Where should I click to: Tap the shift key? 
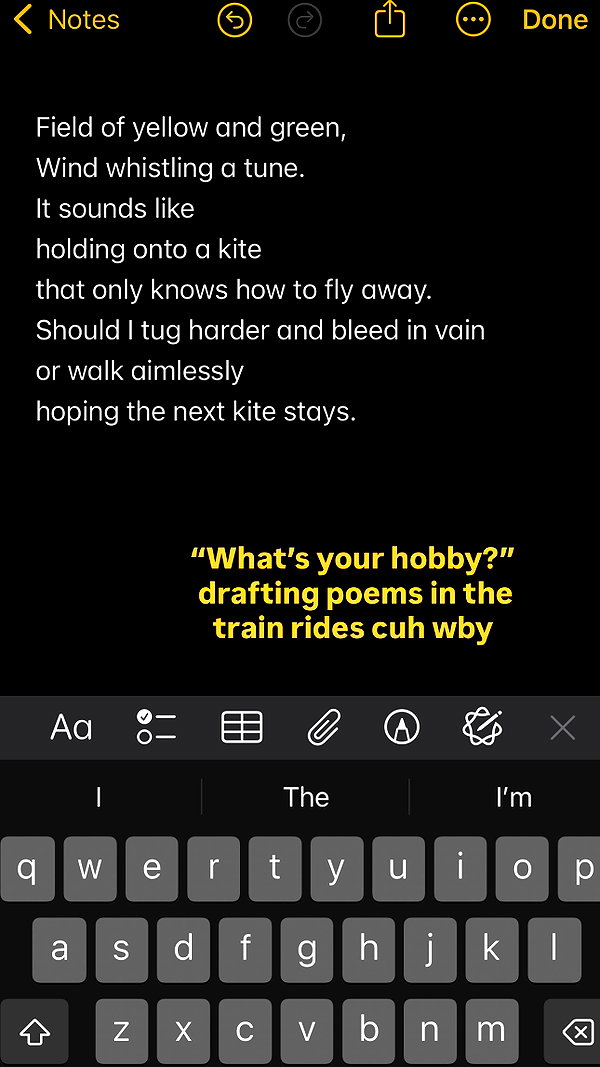(x=34, y=1032)
